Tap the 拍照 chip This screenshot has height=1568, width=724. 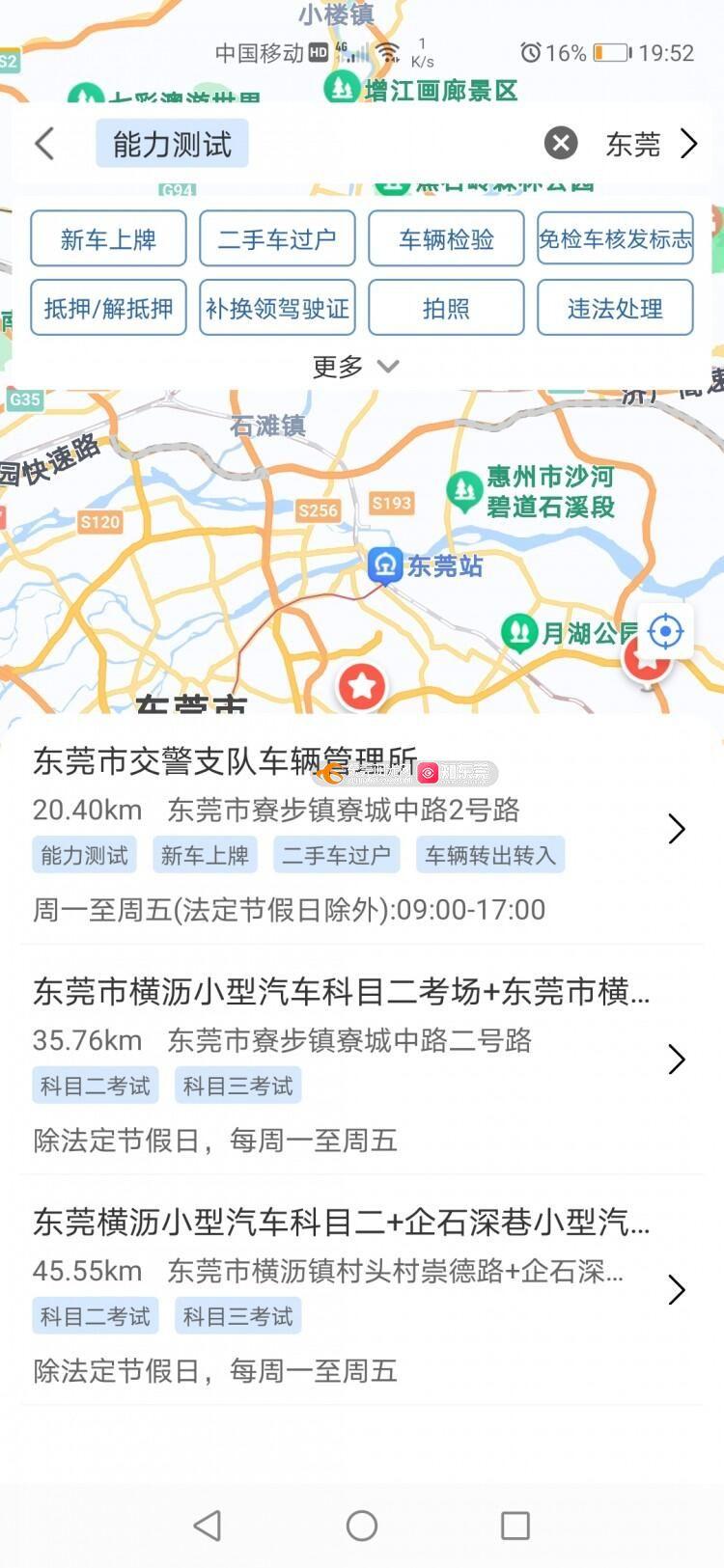point(446,309)
